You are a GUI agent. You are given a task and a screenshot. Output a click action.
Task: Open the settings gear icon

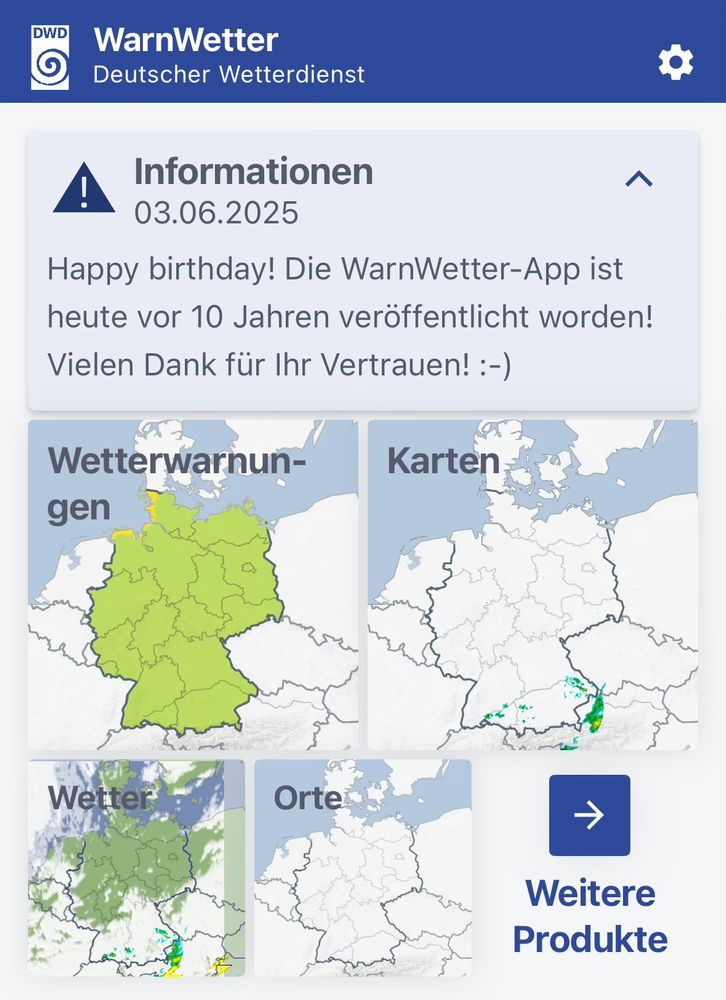point(676,61)
